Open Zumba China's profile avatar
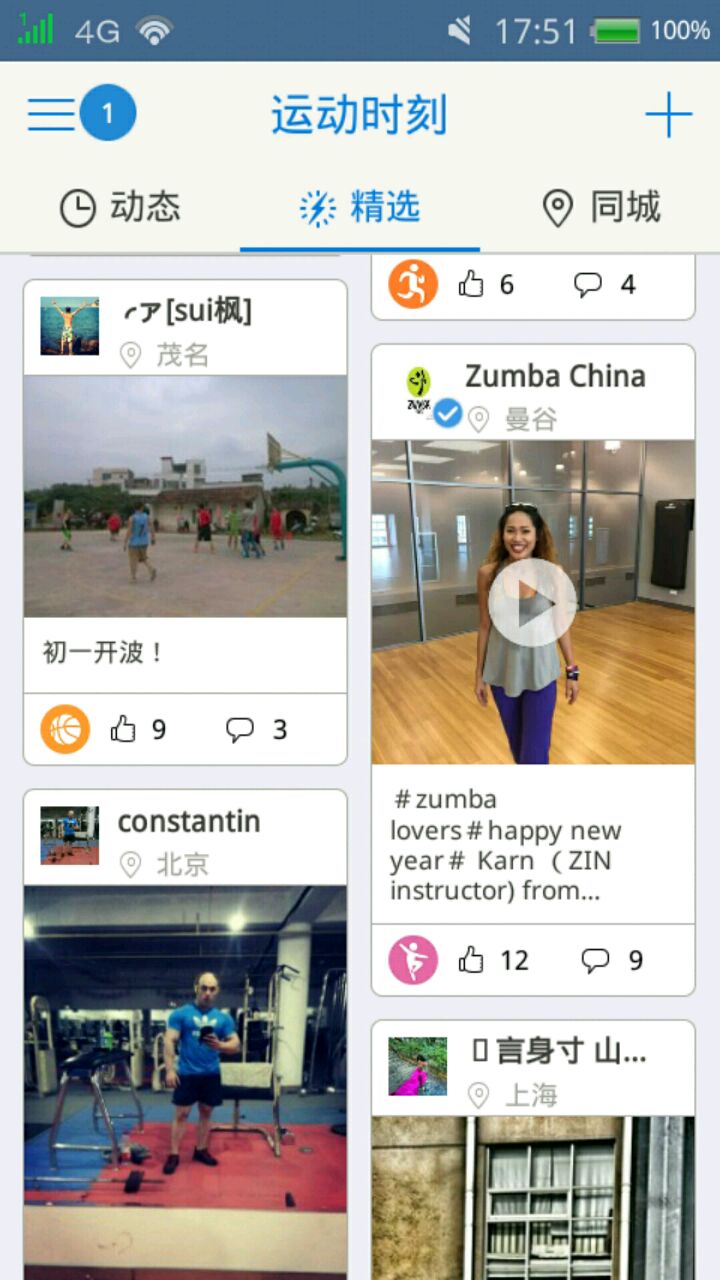The height and width of the screenshot is (1280, 720). 419,390
